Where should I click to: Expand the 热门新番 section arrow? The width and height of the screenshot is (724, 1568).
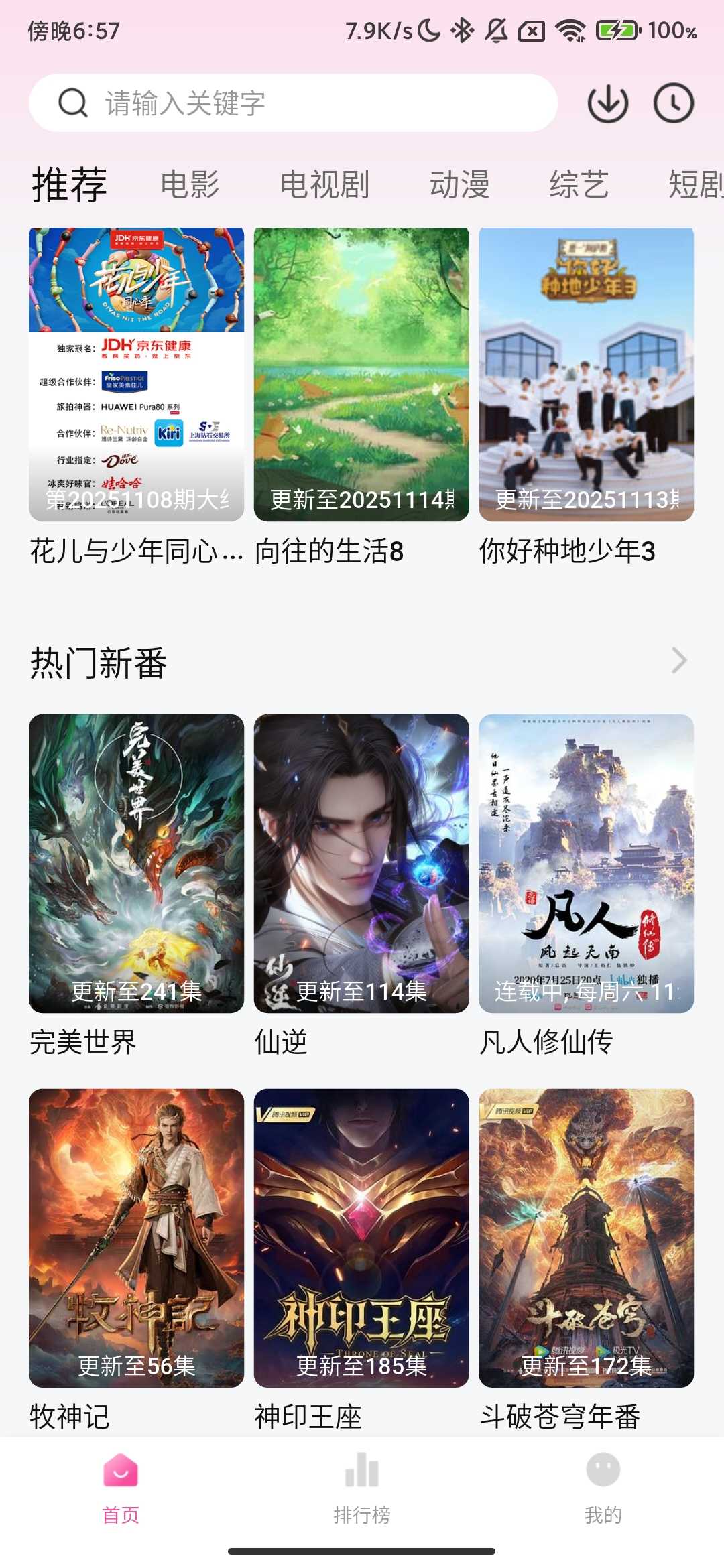(678, 661)
